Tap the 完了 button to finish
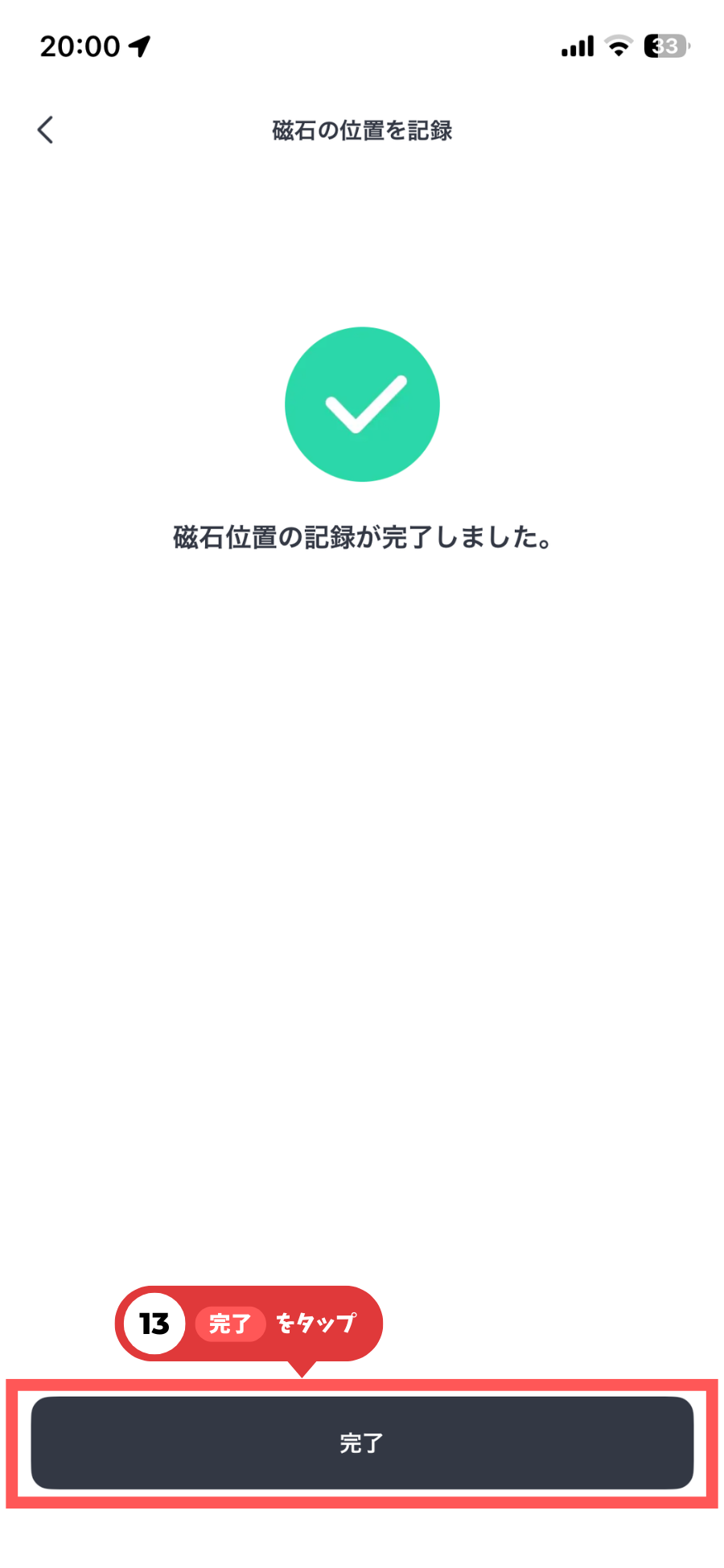 pos(362,1443)
